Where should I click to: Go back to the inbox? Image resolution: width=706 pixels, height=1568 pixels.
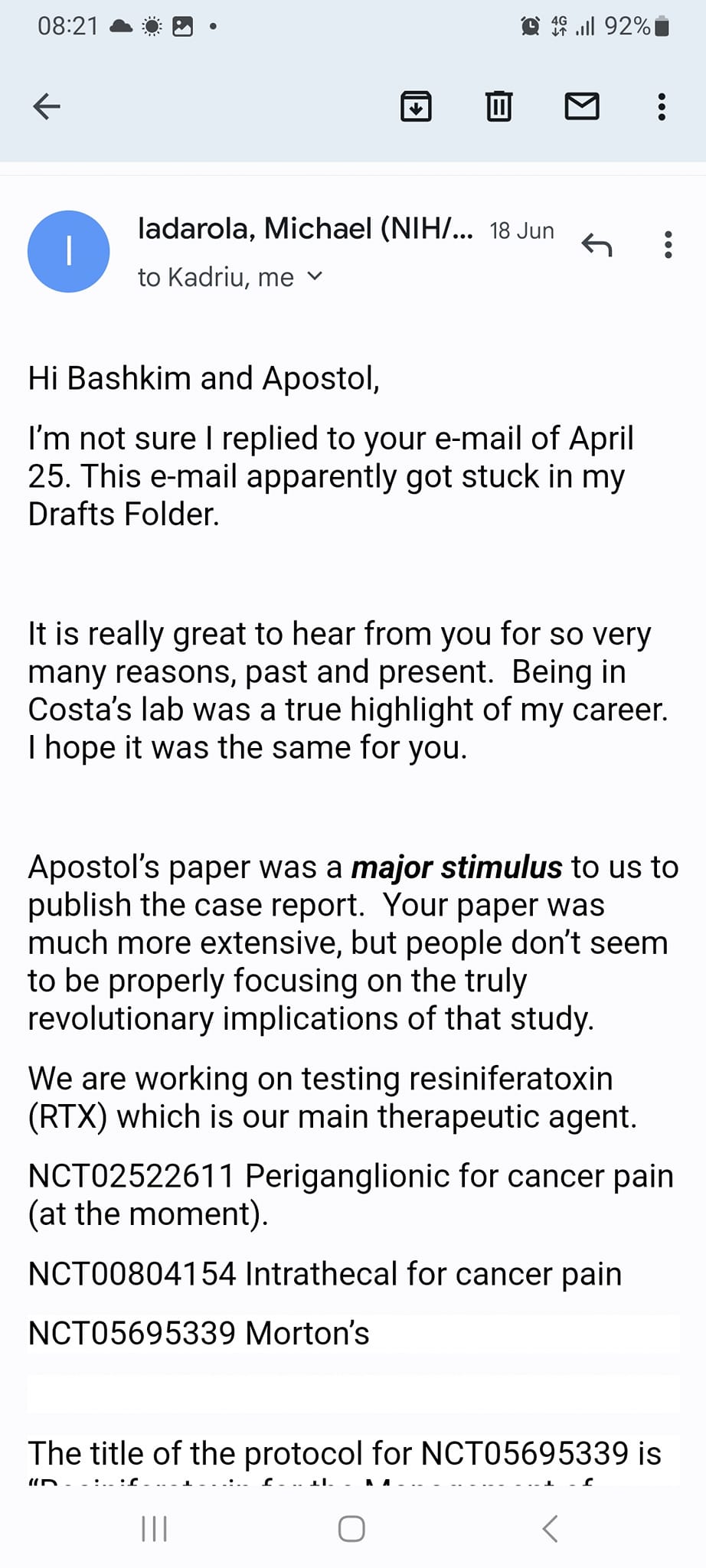(x=47, y=106)
